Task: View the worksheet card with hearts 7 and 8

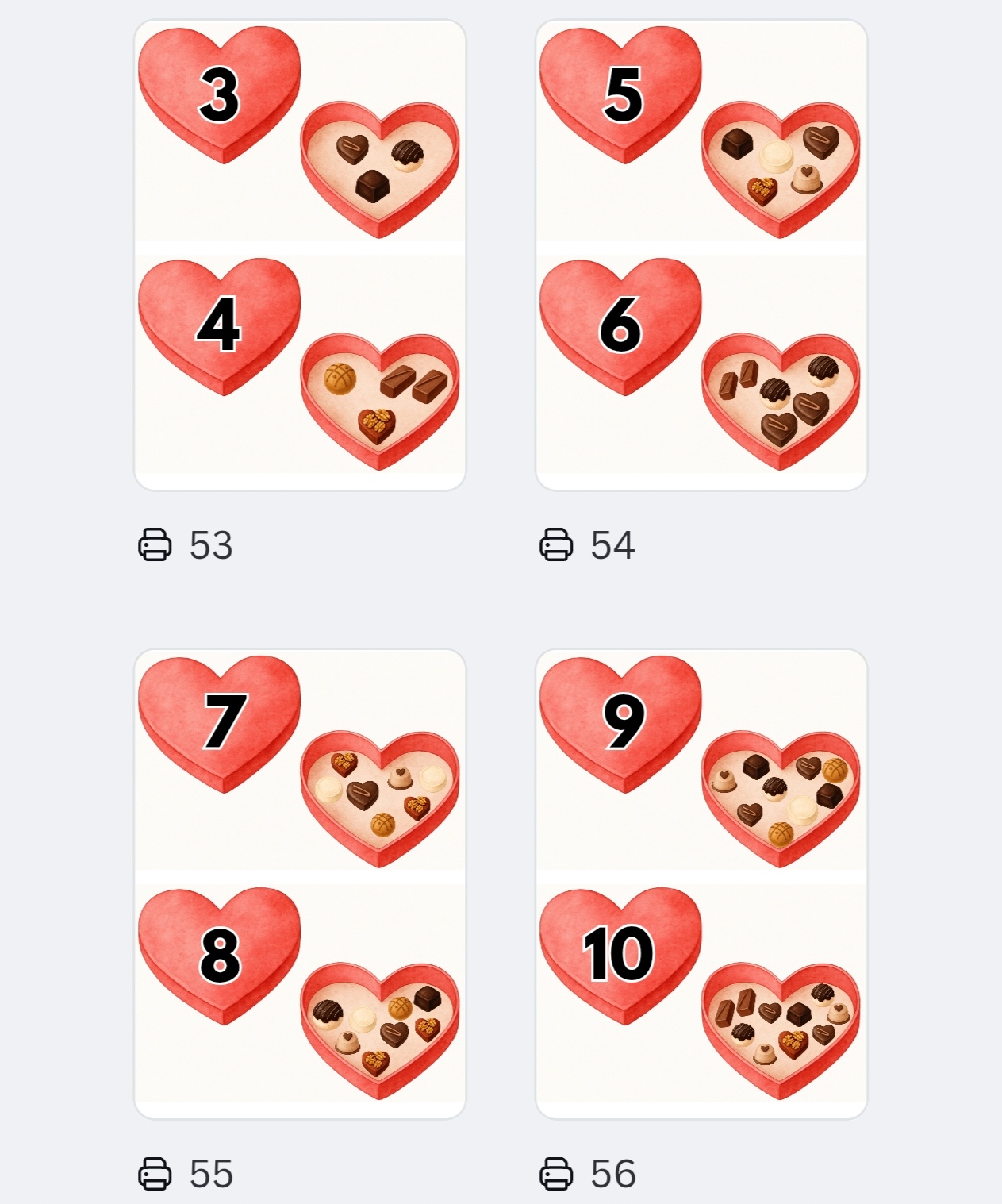Action: [300, 883]
